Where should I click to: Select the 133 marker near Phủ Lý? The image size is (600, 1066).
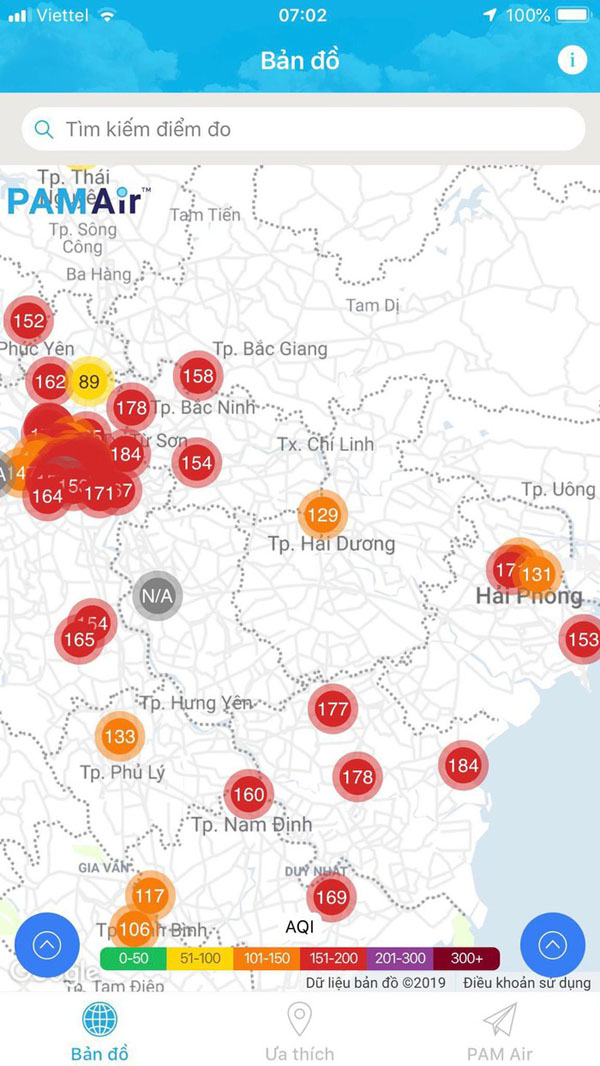120,737
